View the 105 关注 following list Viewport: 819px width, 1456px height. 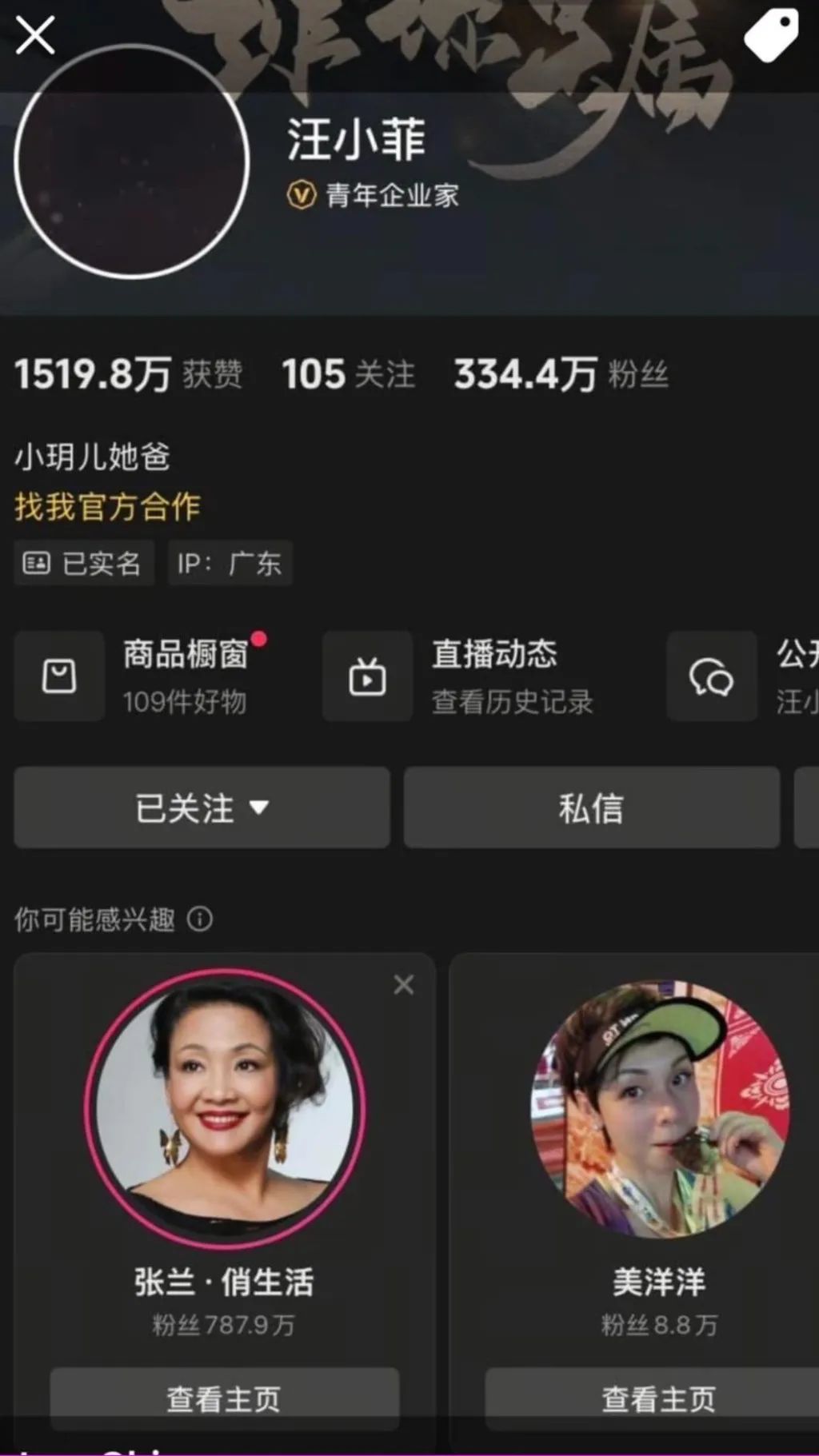click(x=348, y=374)
